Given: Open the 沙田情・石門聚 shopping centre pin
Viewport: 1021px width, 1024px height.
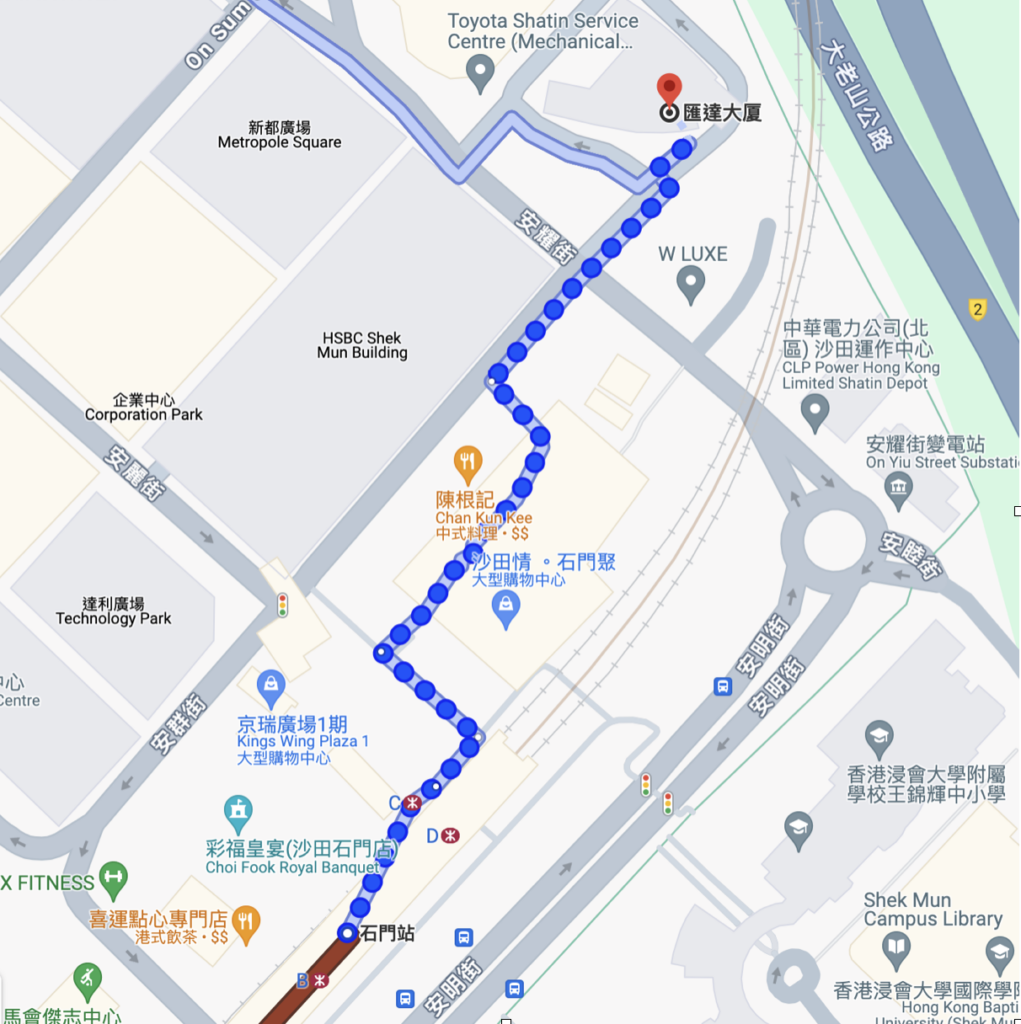Looking at the screenshot, I should (x=507, y=608).
